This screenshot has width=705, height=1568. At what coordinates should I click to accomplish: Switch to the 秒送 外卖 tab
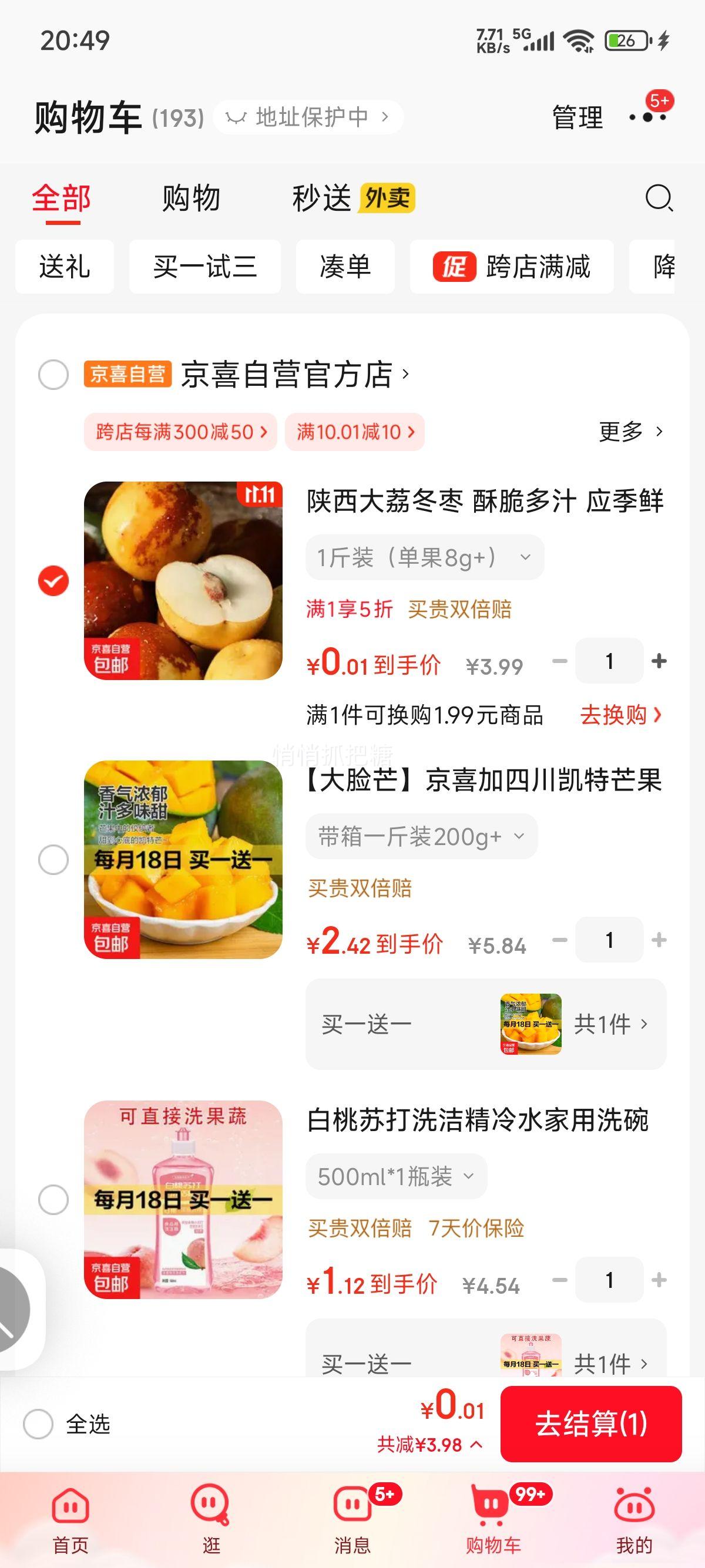point(352,198)
